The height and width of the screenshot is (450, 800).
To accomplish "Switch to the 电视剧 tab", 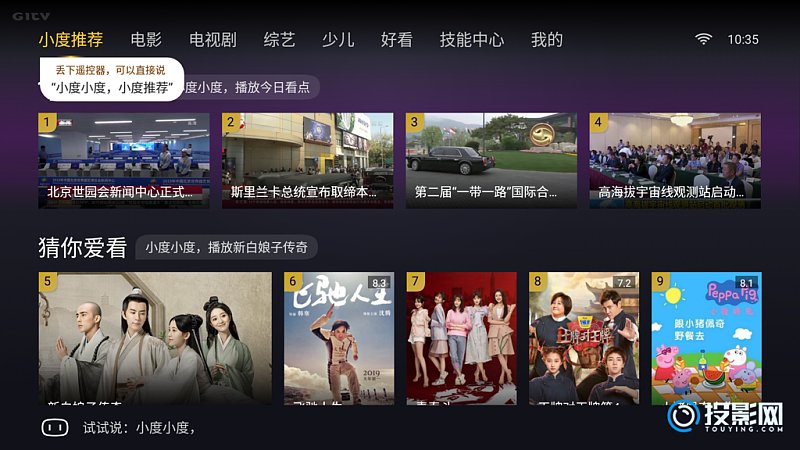I will pyautogui.click(x=213, y=40).
